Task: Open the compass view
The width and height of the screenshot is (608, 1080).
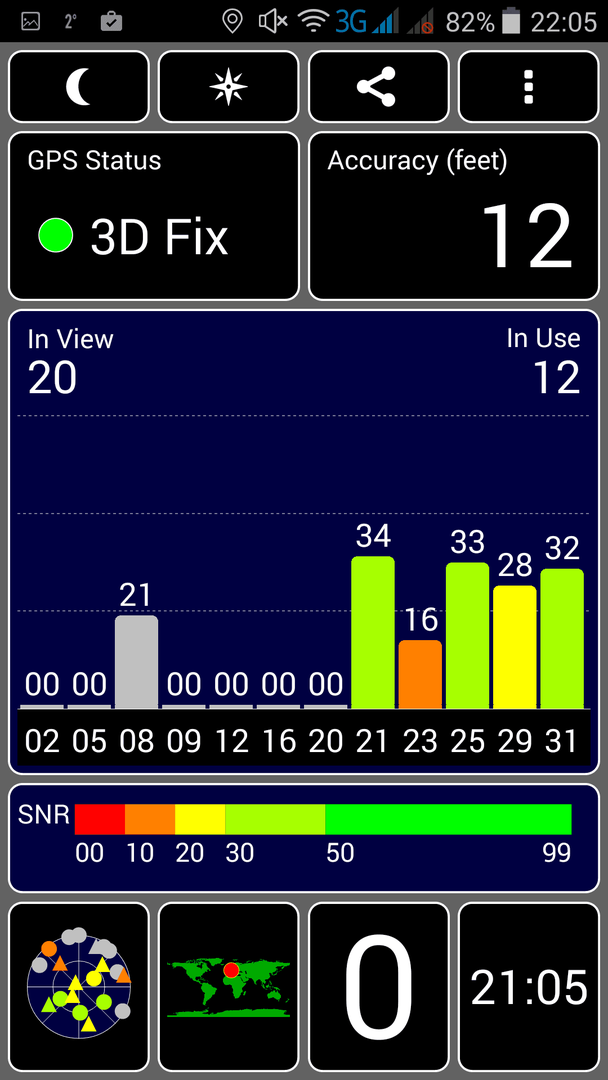Action: [x=229, y=87]
